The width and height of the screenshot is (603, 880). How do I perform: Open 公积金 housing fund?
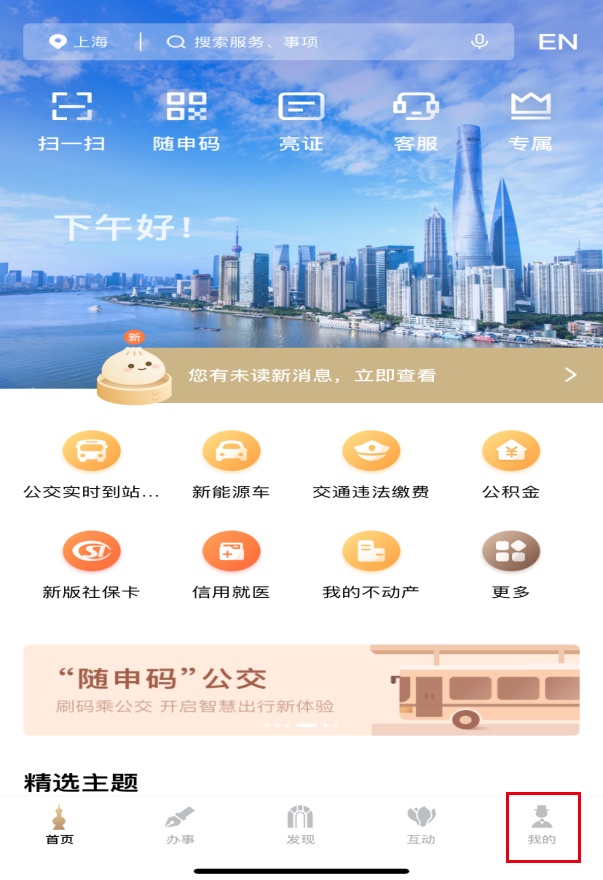[x=511, y=465]
